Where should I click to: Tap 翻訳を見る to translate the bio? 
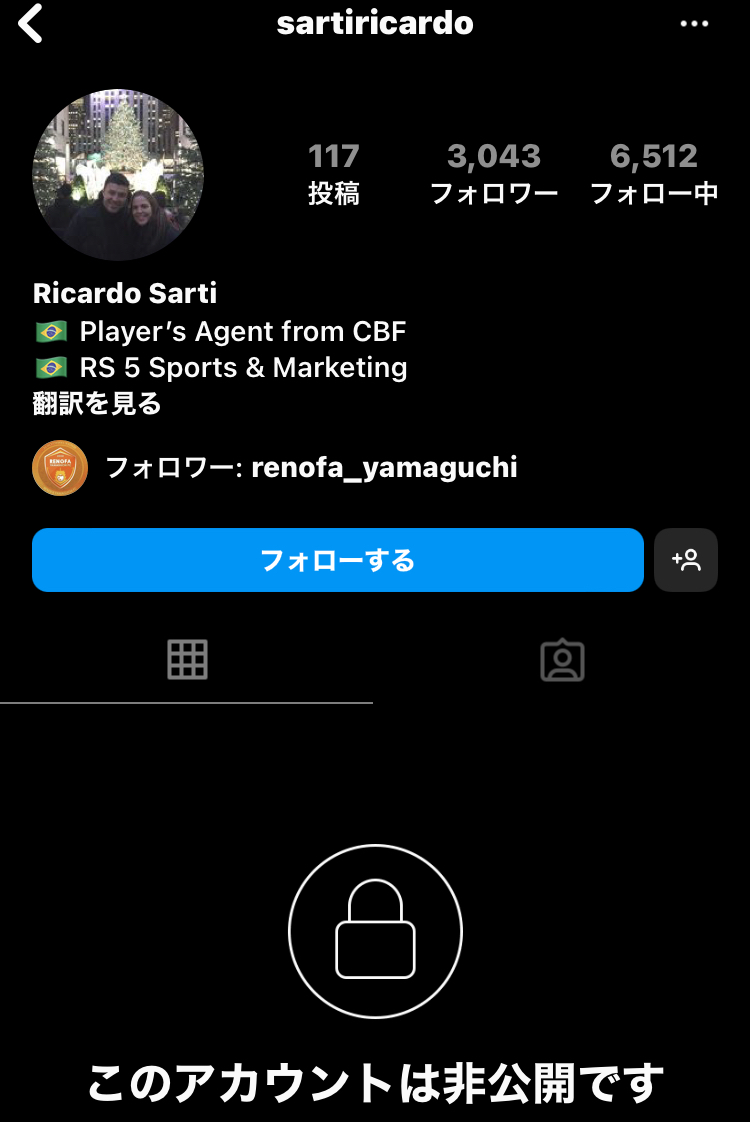tap(97, 403)
